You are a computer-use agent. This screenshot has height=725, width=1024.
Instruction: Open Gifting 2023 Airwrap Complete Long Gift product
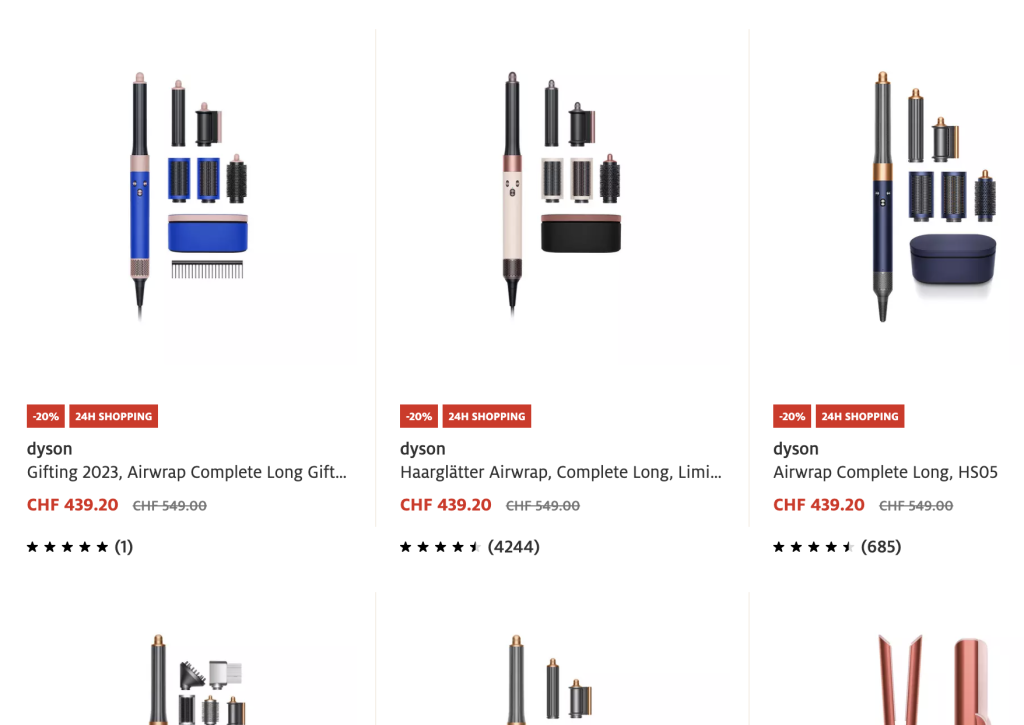coord(187,472)
